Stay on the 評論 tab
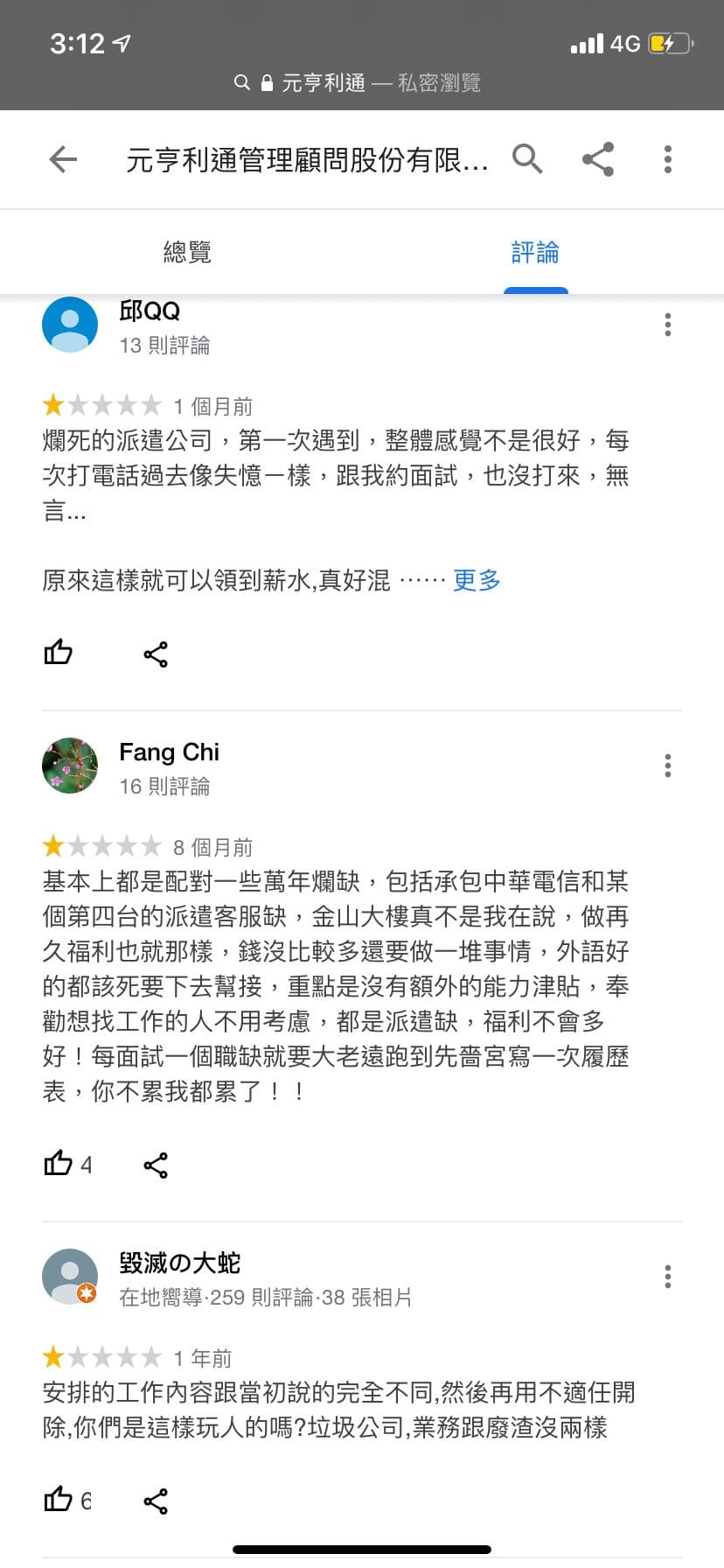The height and width of the screenshot is (1568, 724). tap(535, 251)
